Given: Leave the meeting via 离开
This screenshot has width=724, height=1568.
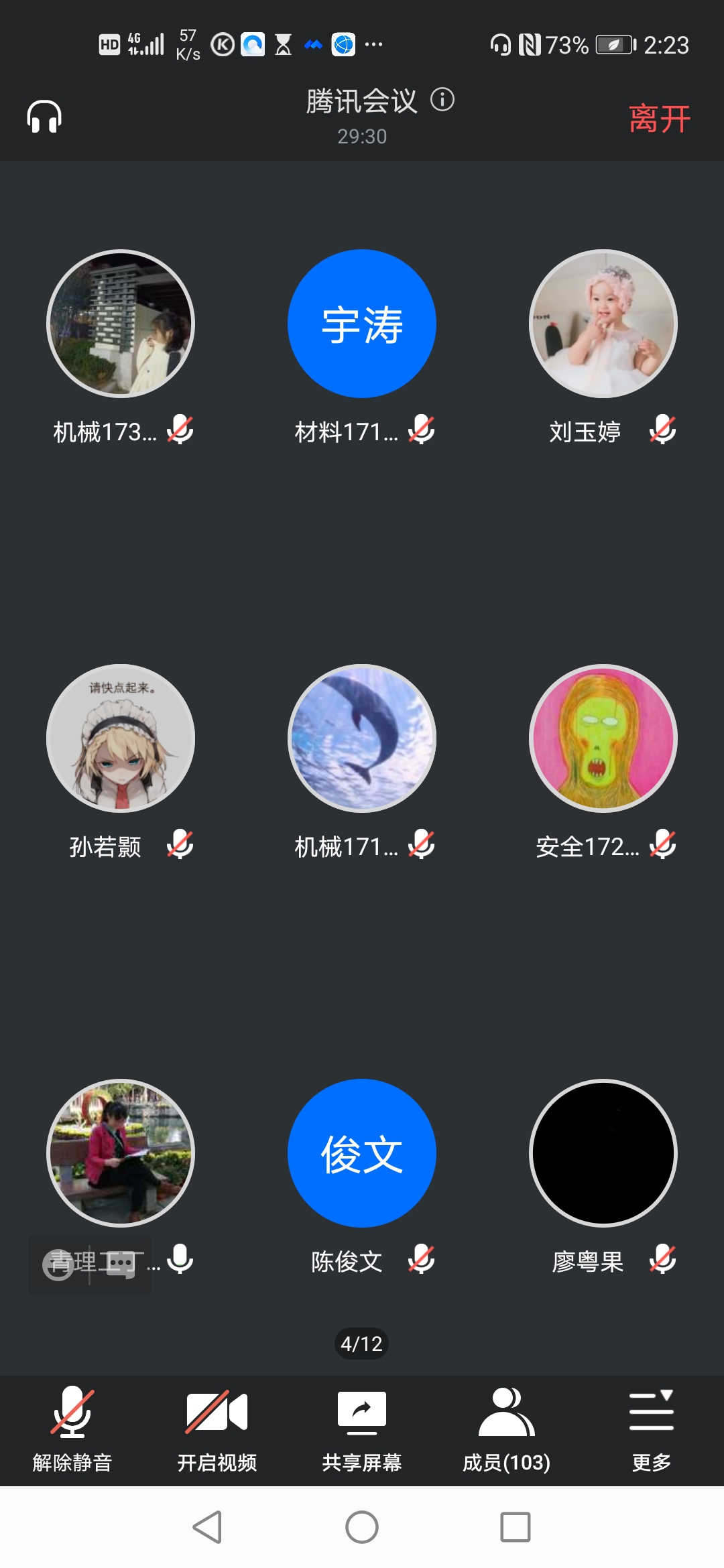Looking at the screenshot, I should click(659, 119).
